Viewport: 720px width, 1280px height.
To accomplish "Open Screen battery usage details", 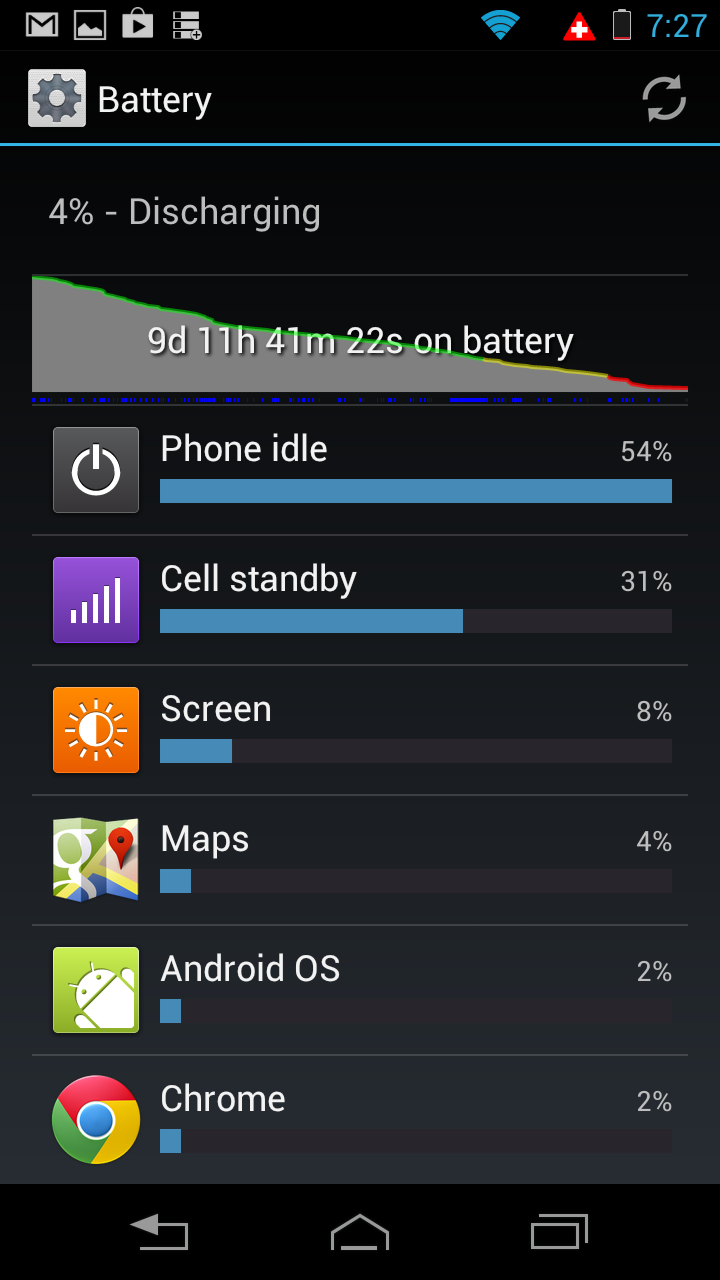I will click(360, 730).
